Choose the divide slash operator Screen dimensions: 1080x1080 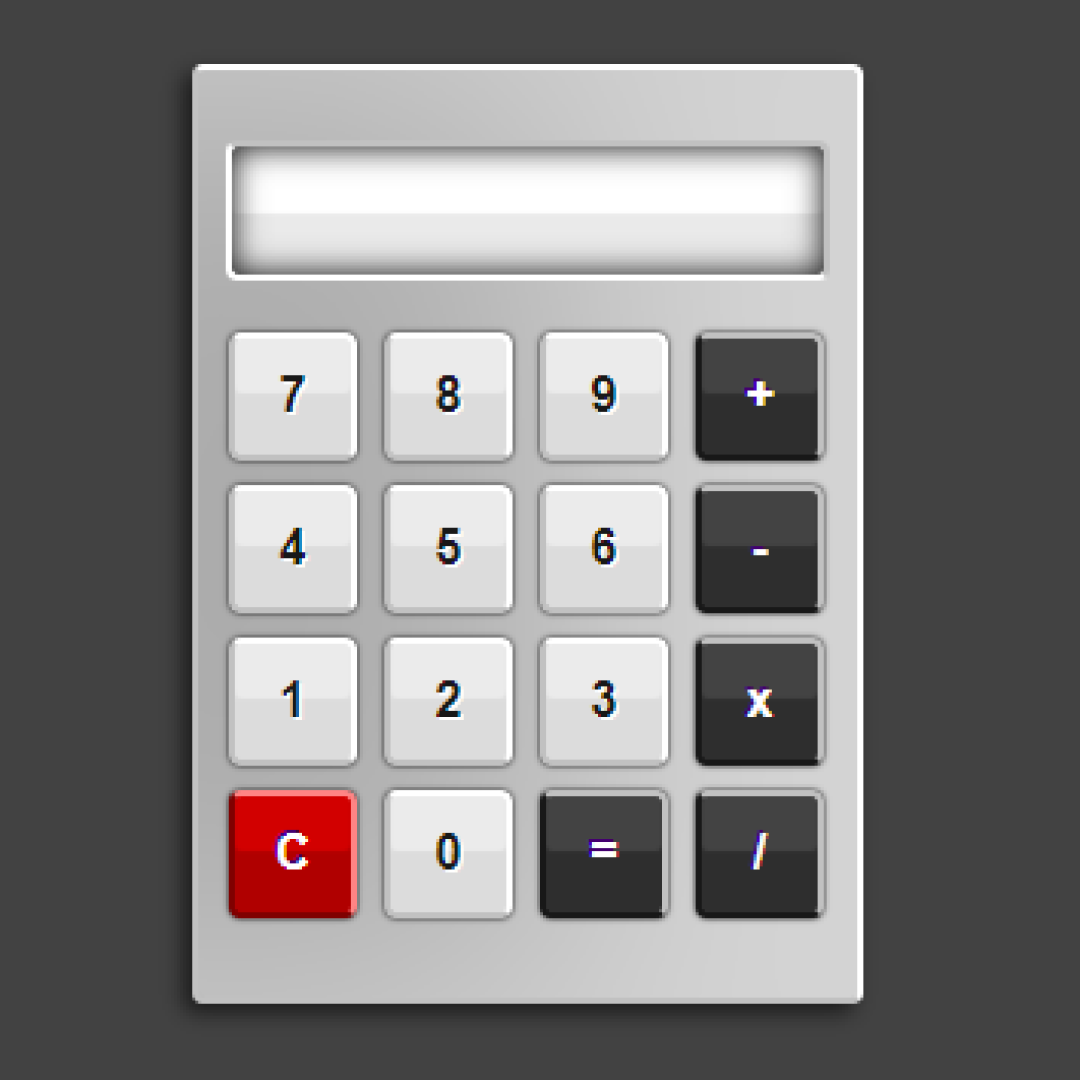tap(759, 853)
